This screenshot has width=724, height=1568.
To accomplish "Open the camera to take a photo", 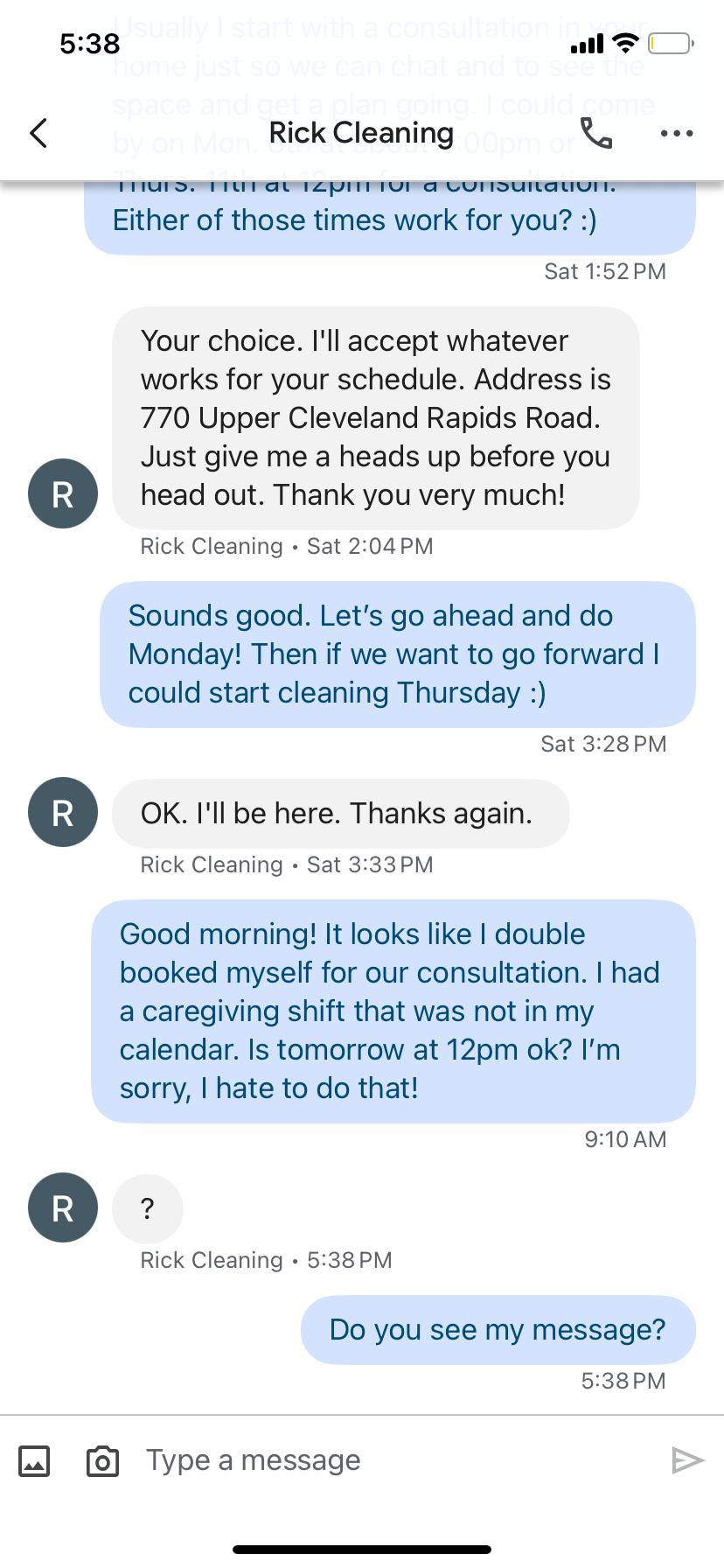I will coord(102,1460).
